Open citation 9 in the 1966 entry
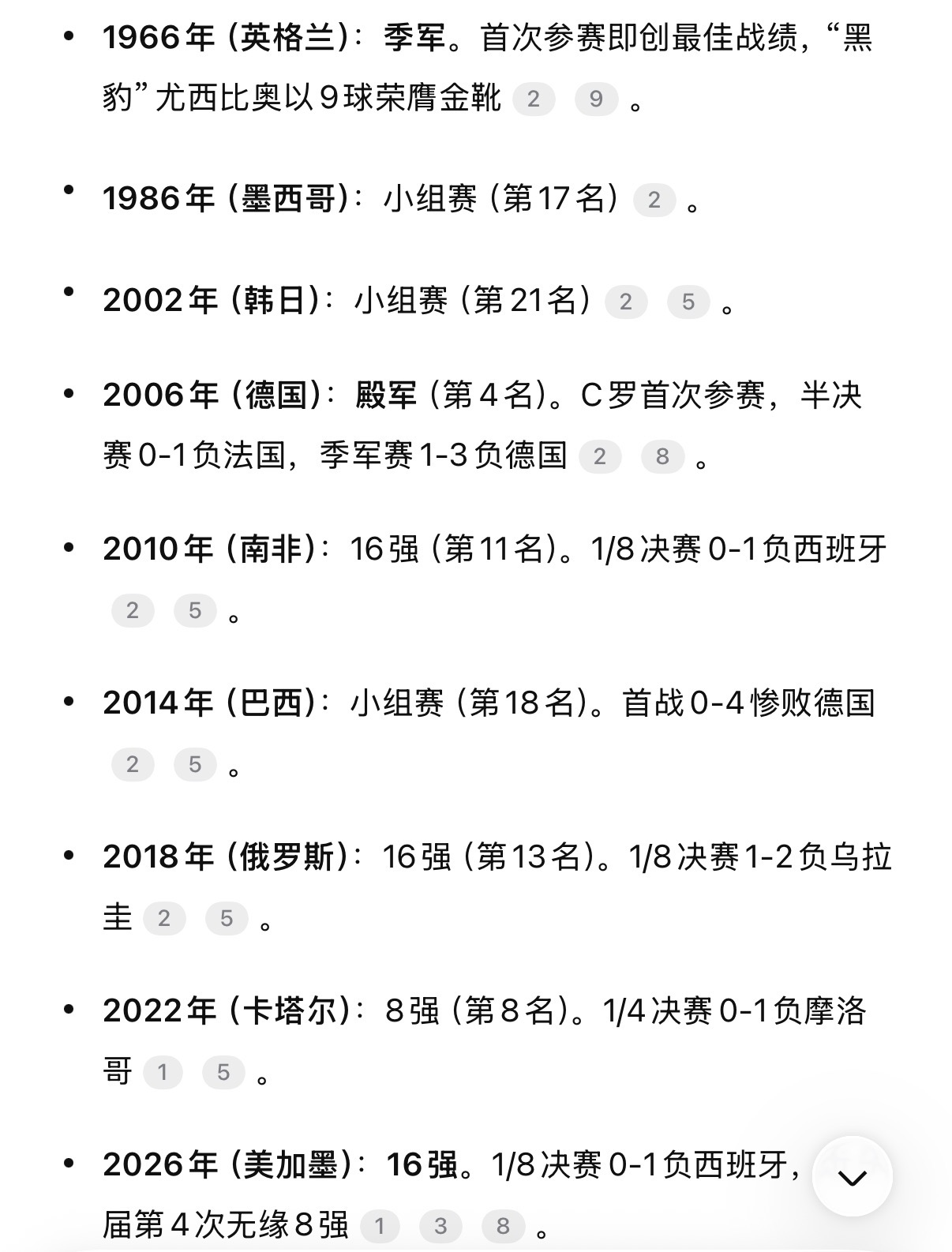Screen dimensions: 952x1252 pos(596,99)
